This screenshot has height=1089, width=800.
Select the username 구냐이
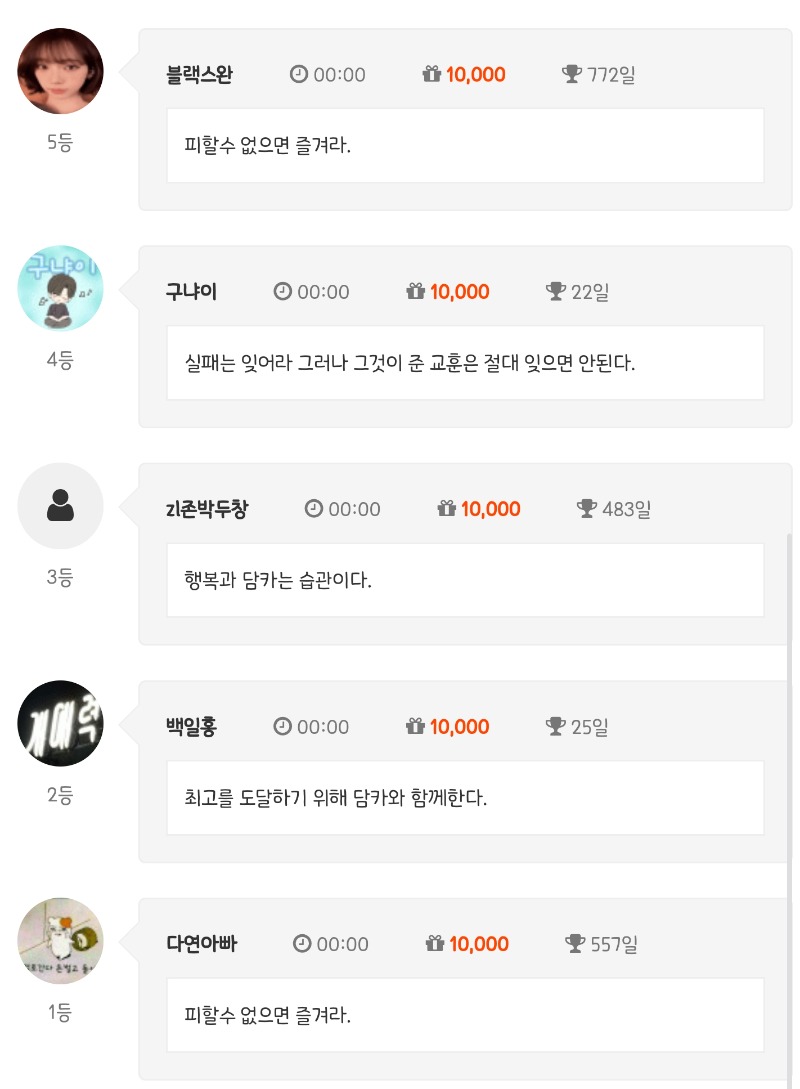(x=191, y=292)
